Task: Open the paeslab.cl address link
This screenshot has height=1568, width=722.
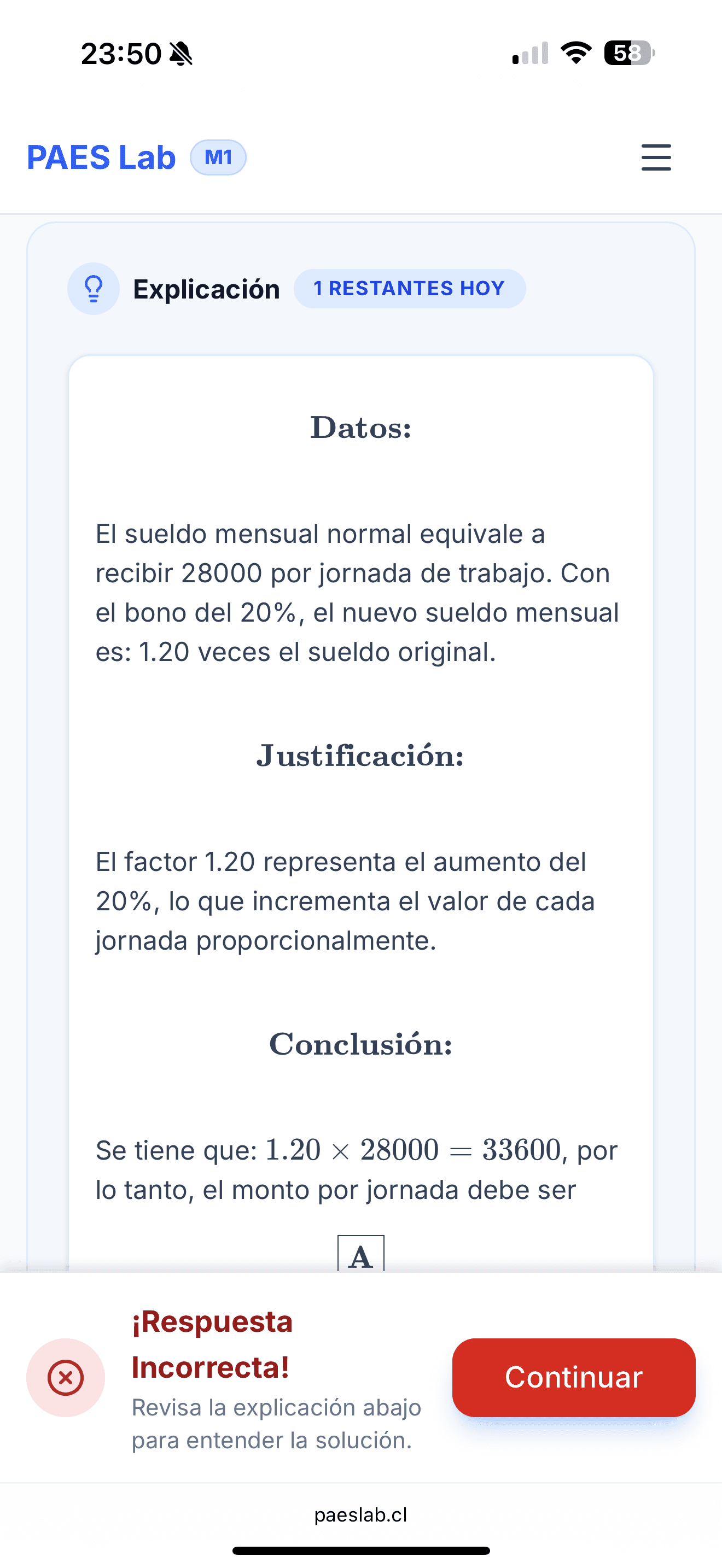Action: click(x=360, y=1515)
